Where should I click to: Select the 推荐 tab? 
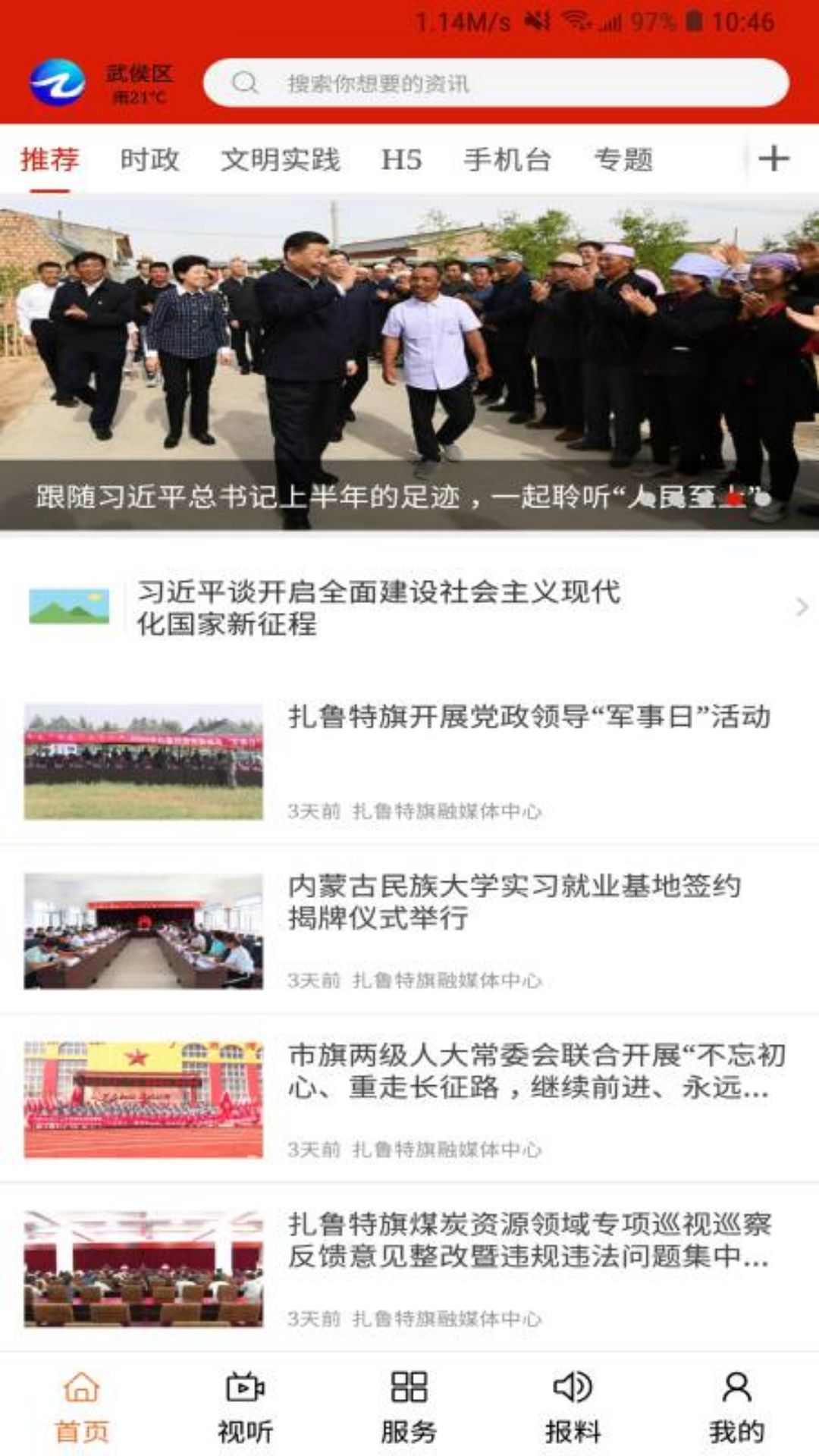click(x=49, y=159)
